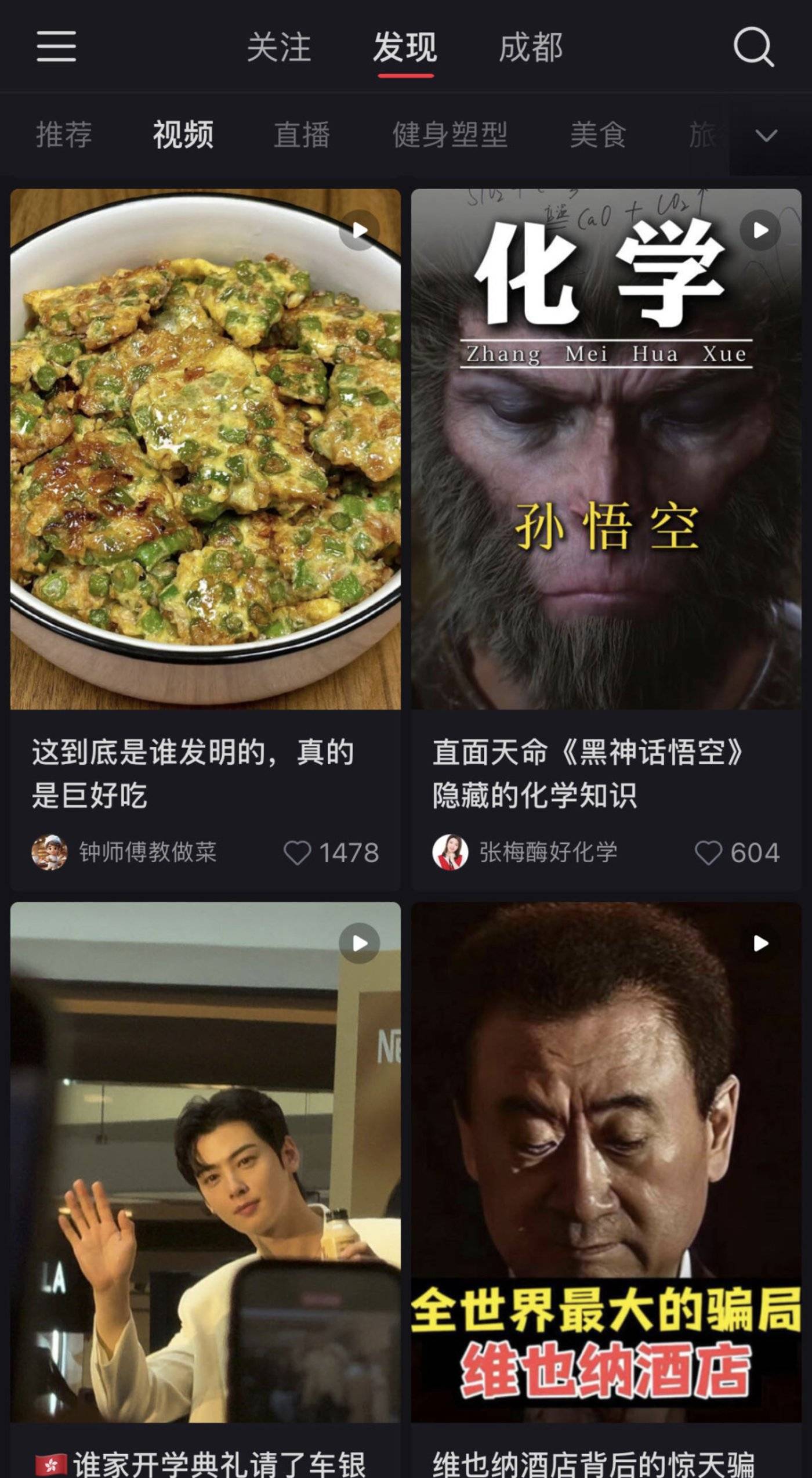Open the 谁家开学典礼 video card
812x1478 pixels.
tap(205, 1161)
